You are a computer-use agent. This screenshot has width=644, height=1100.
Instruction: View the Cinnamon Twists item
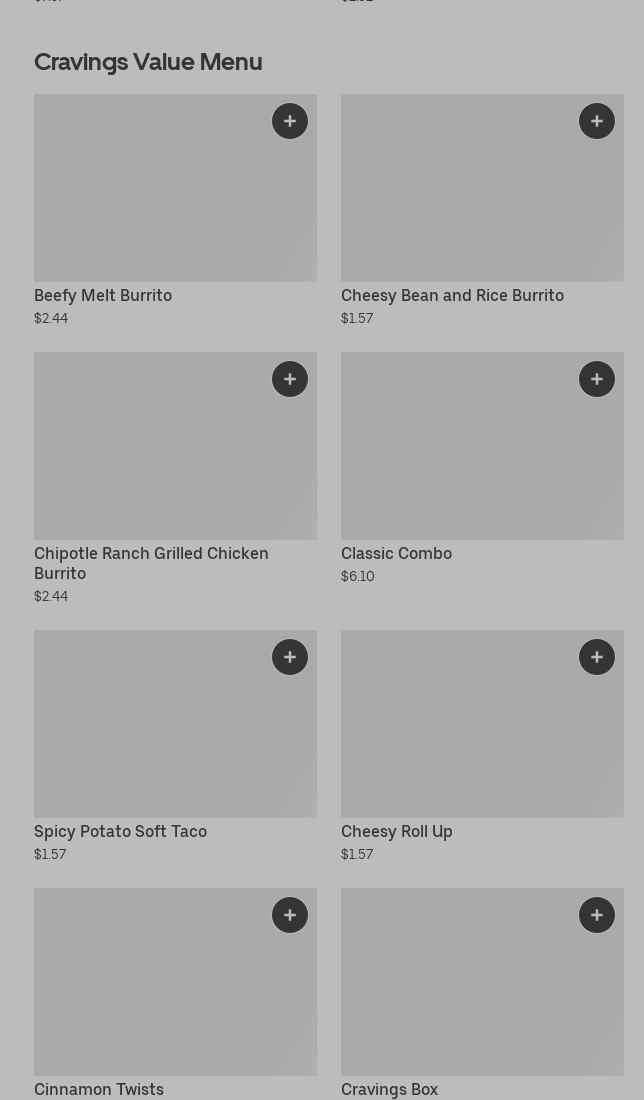point(175,993)
